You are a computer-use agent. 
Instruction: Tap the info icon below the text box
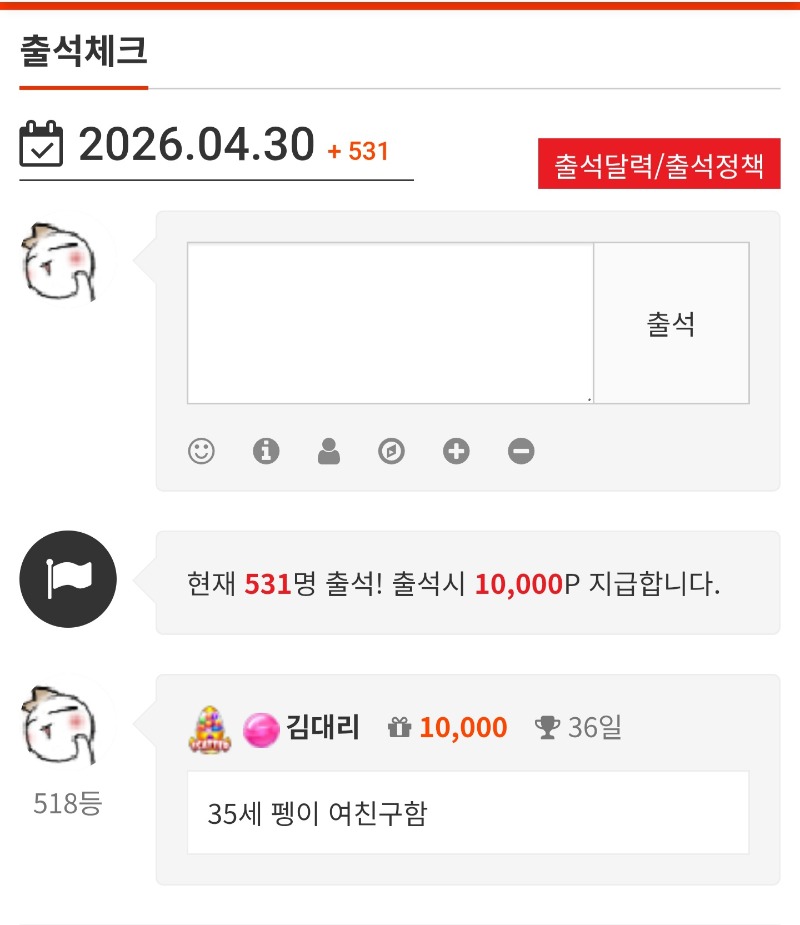point(266,452)
